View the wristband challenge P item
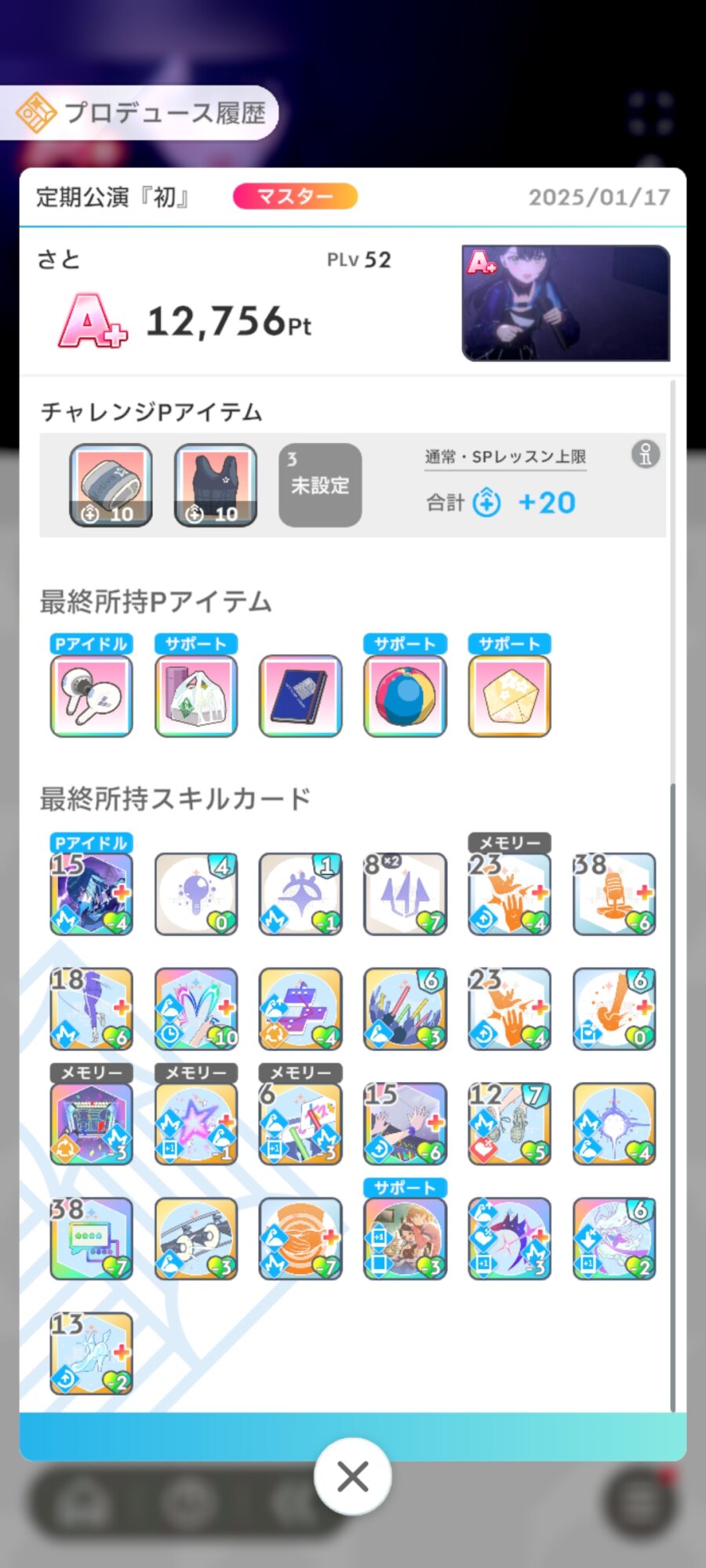The width and height of the screenshot is (706, 1568). pyautogui.click(x=111, y=485)
